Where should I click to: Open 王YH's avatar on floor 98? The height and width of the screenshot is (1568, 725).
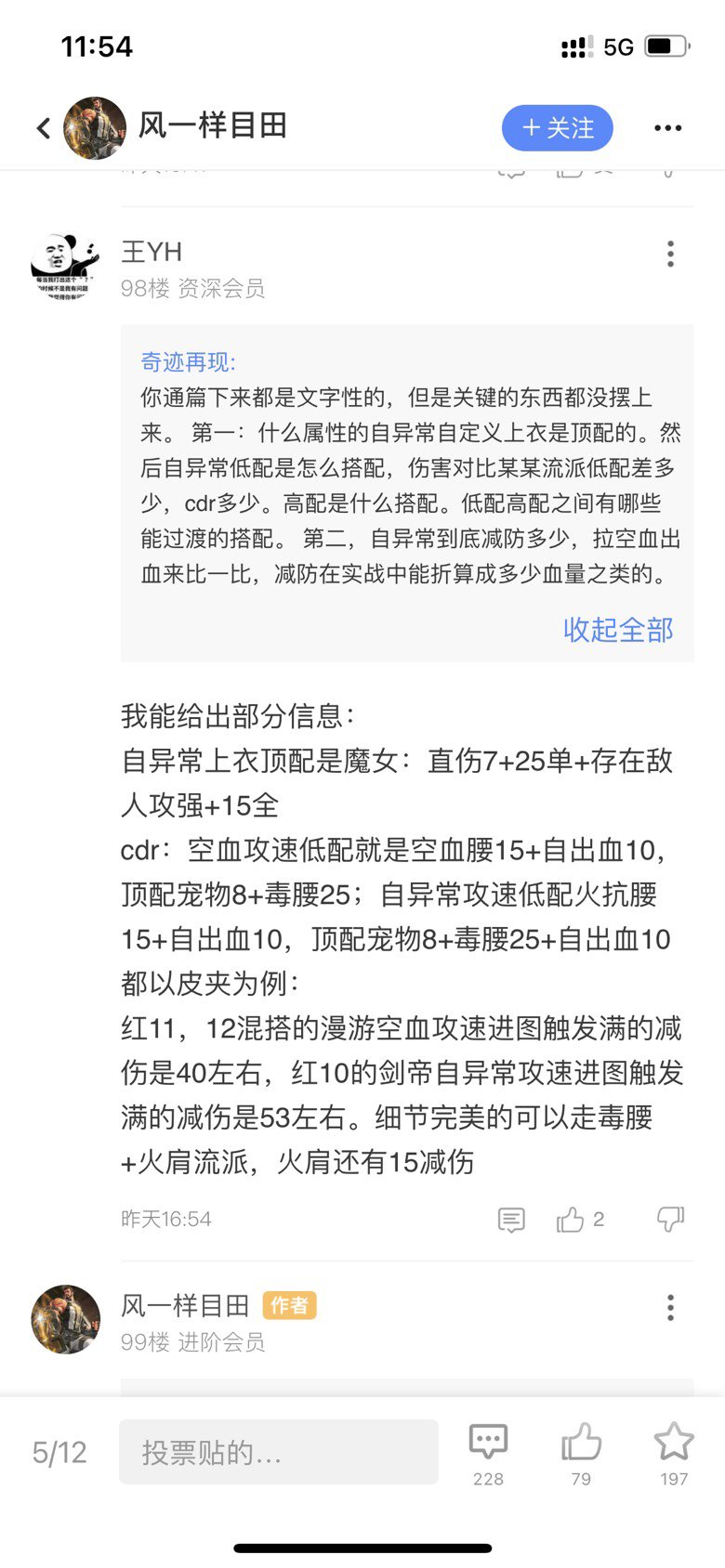(x=65, y=267)
